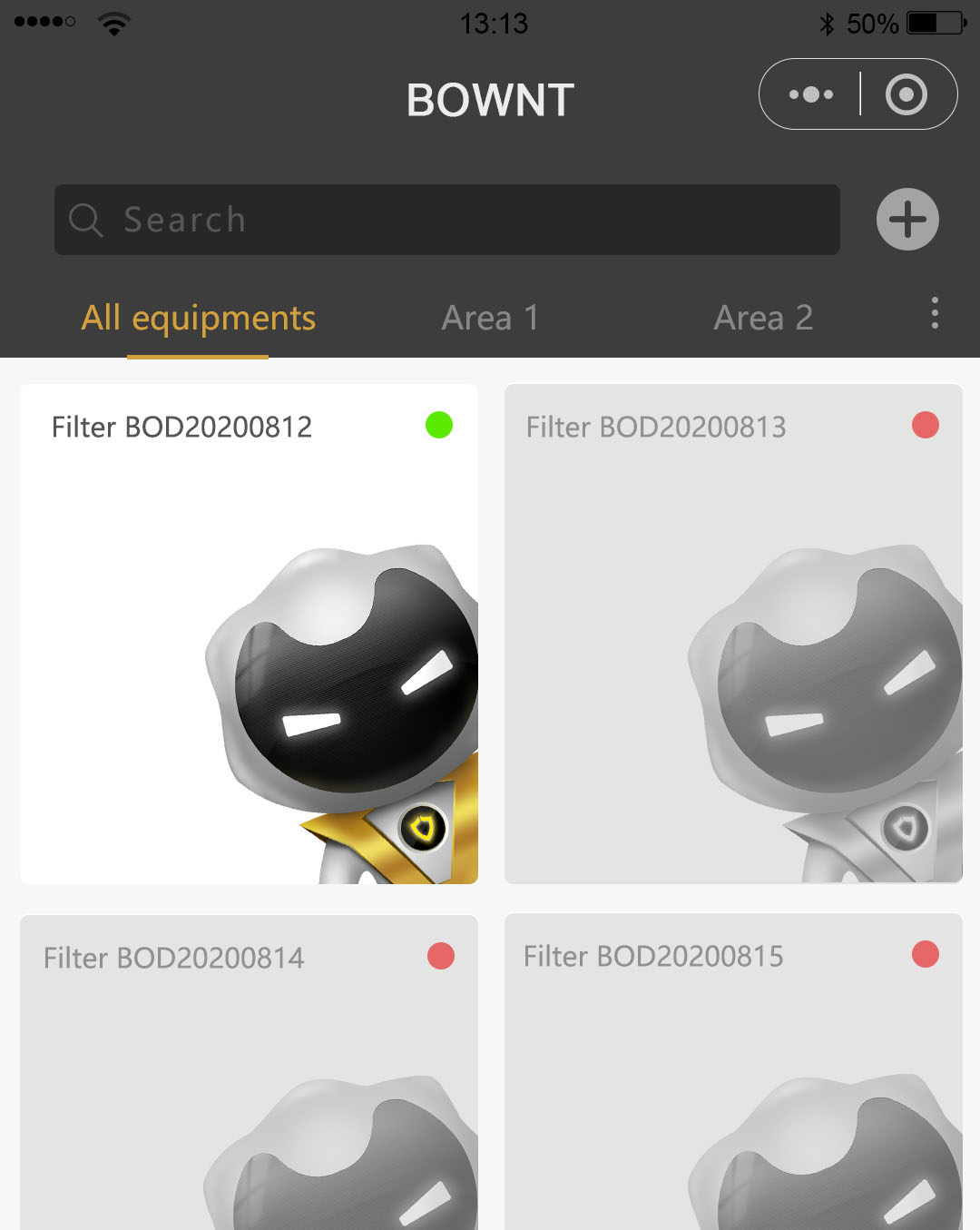980x1230 pixels.
Task: Close the mini program via circle icon
Action: pyautogui.click(x=906, y=94)
